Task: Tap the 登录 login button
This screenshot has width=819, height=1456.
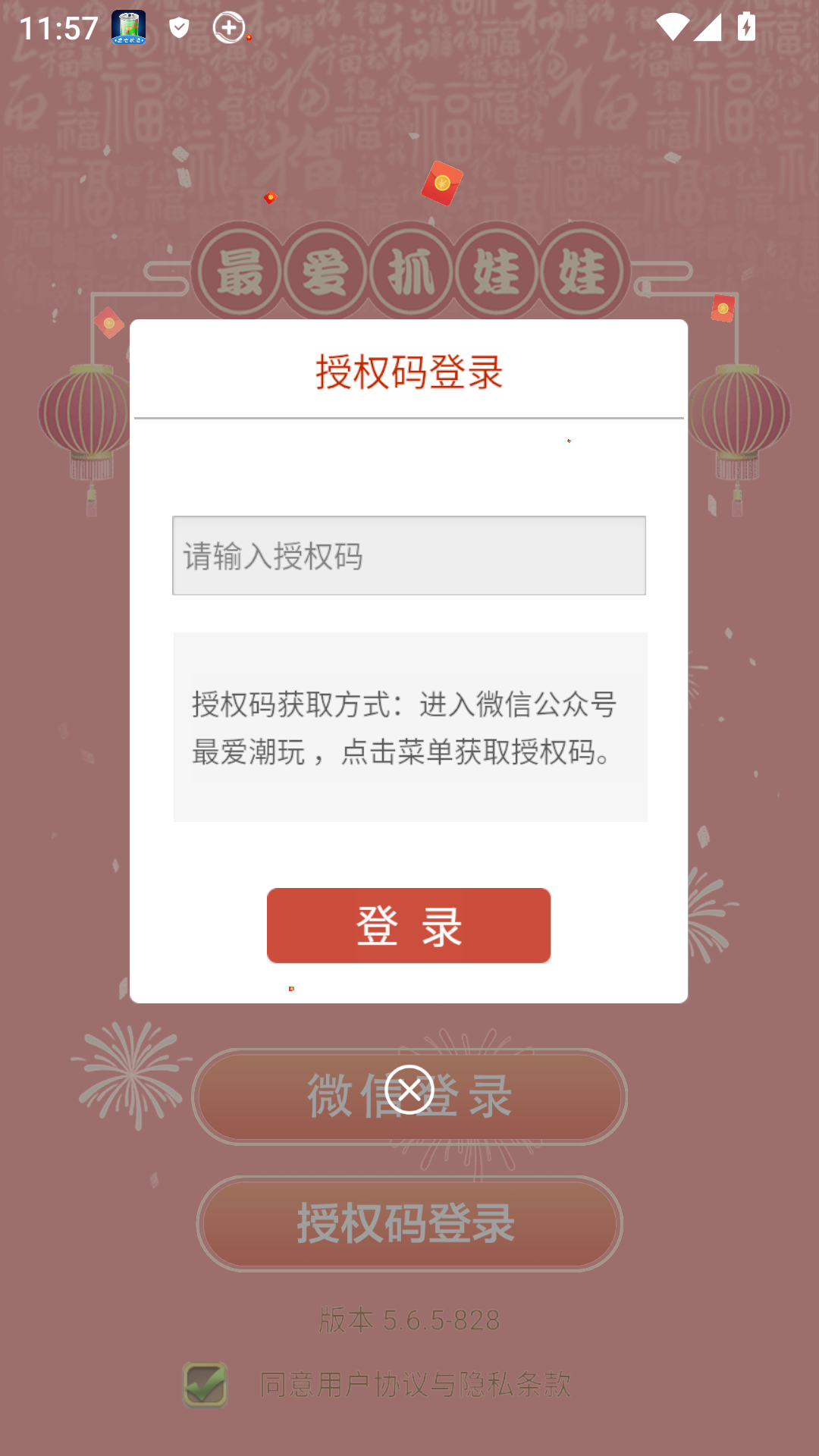Action: (409, 926)
